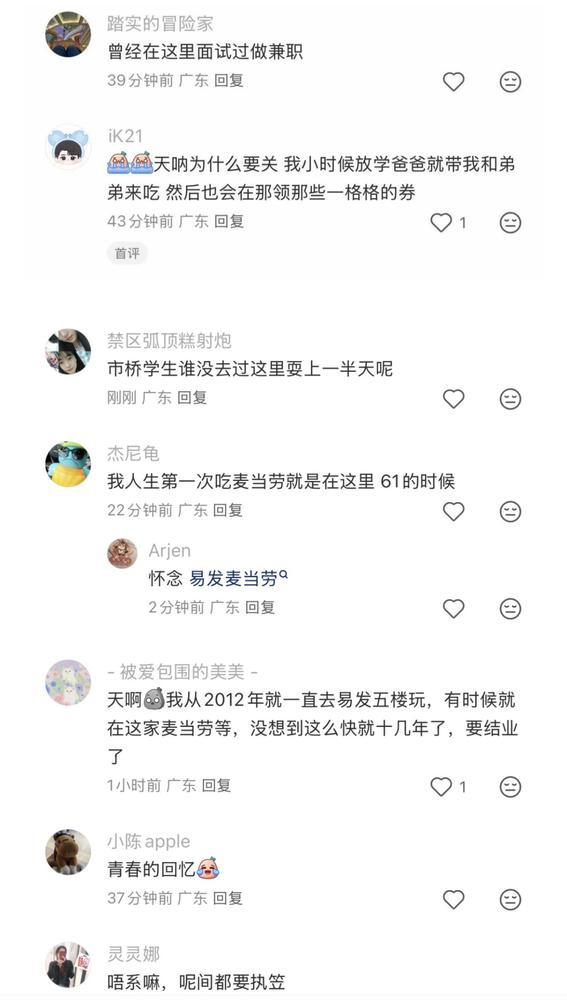Reply to 小陈apple's comment

point(228,898)
